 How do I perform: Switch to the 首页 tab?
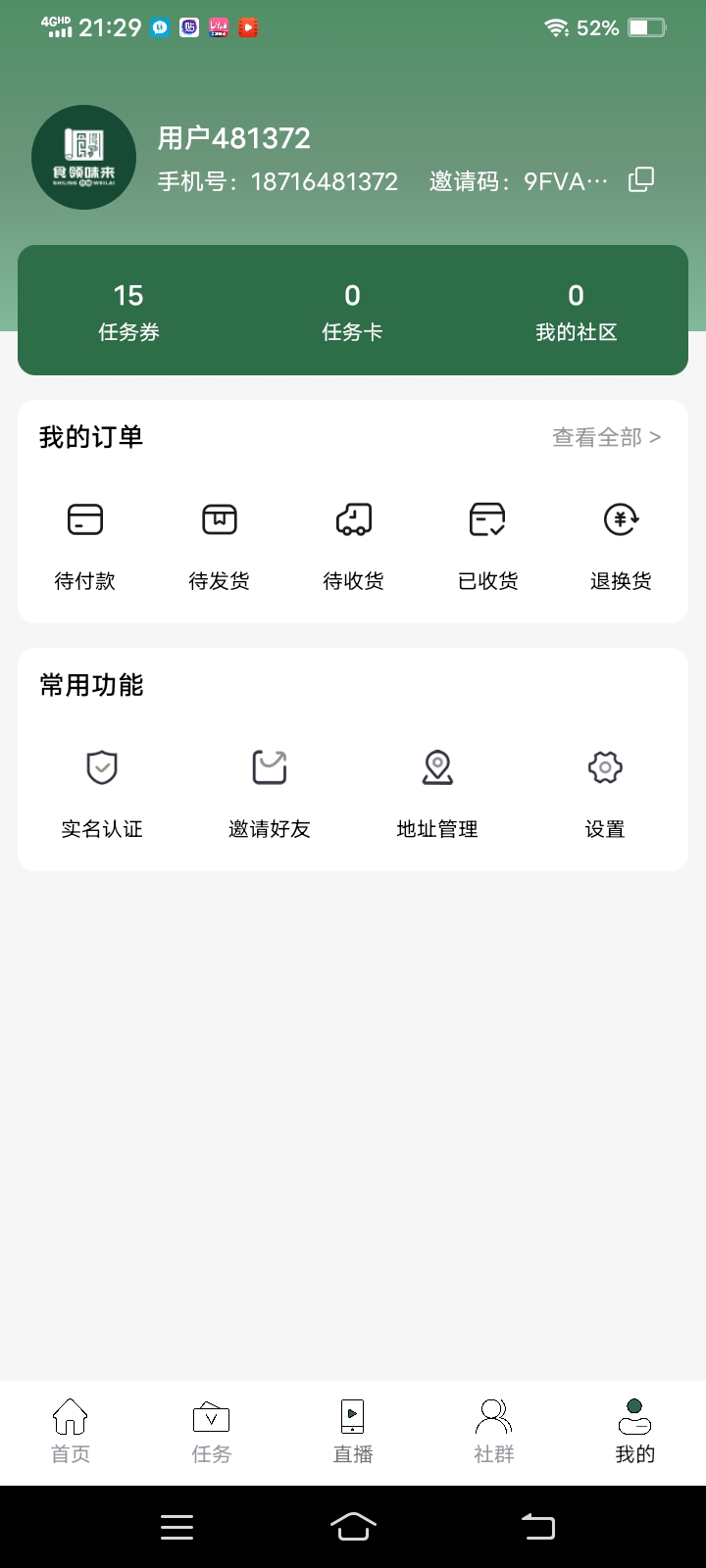[71, 1432]
